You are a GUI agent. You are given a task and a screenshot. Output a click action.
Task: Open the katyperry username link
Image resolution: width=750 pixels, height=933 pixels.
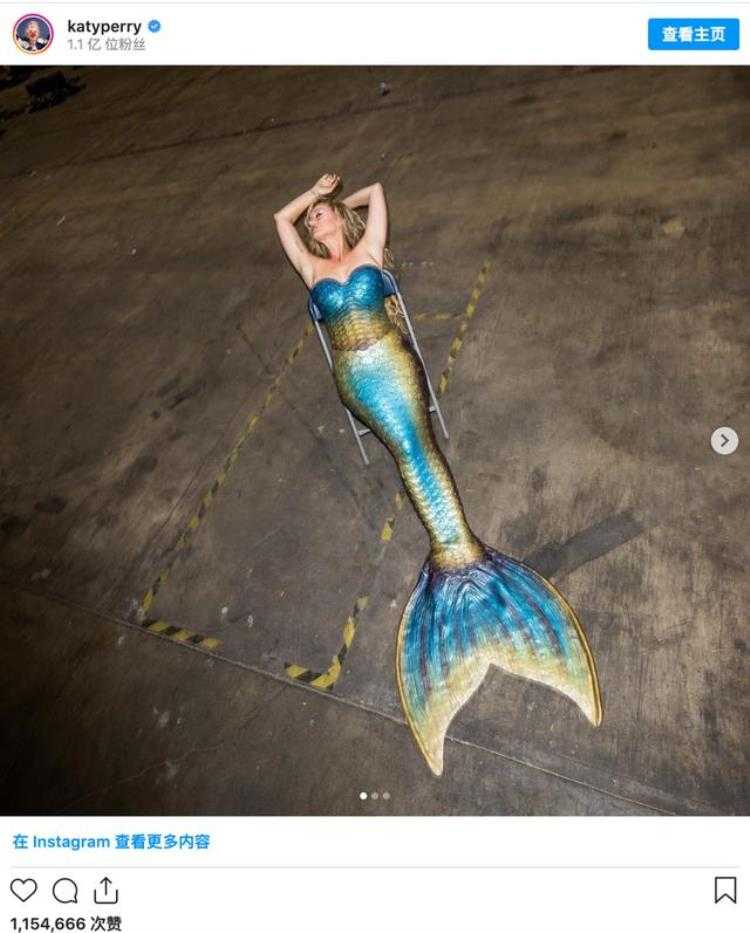point(103,25)
